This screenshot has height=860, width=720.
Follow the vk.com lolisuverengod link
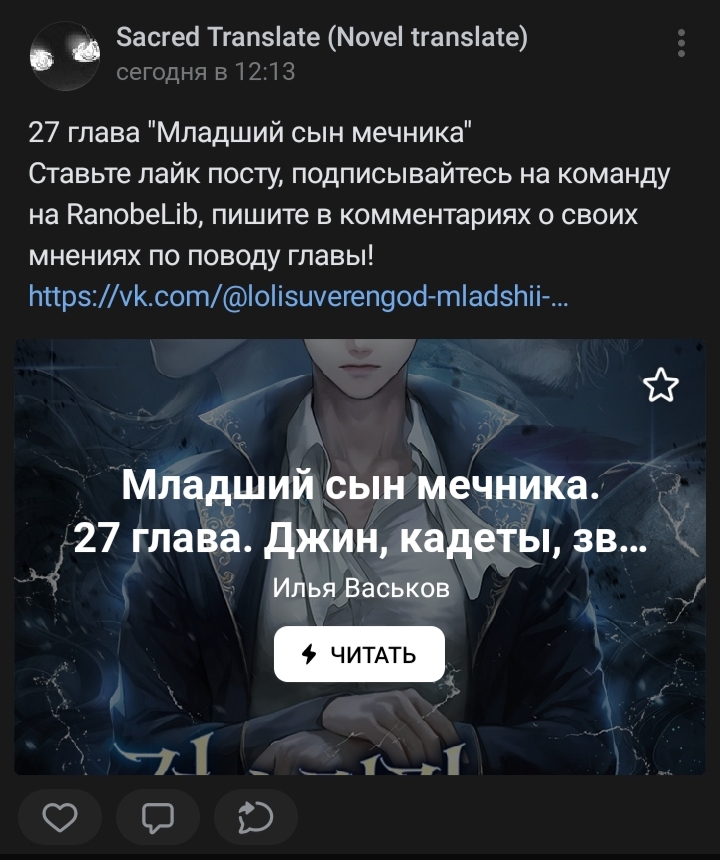pyautogui.click(x=298, y=296)
